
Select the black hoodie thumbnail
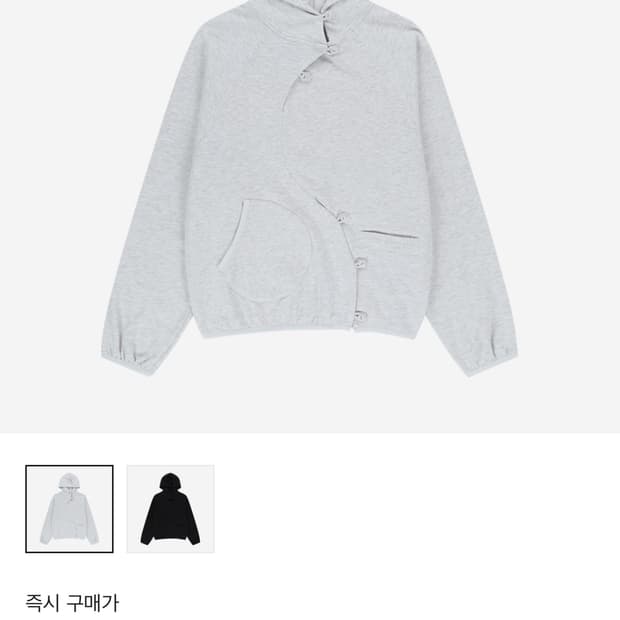click(170, 509)
